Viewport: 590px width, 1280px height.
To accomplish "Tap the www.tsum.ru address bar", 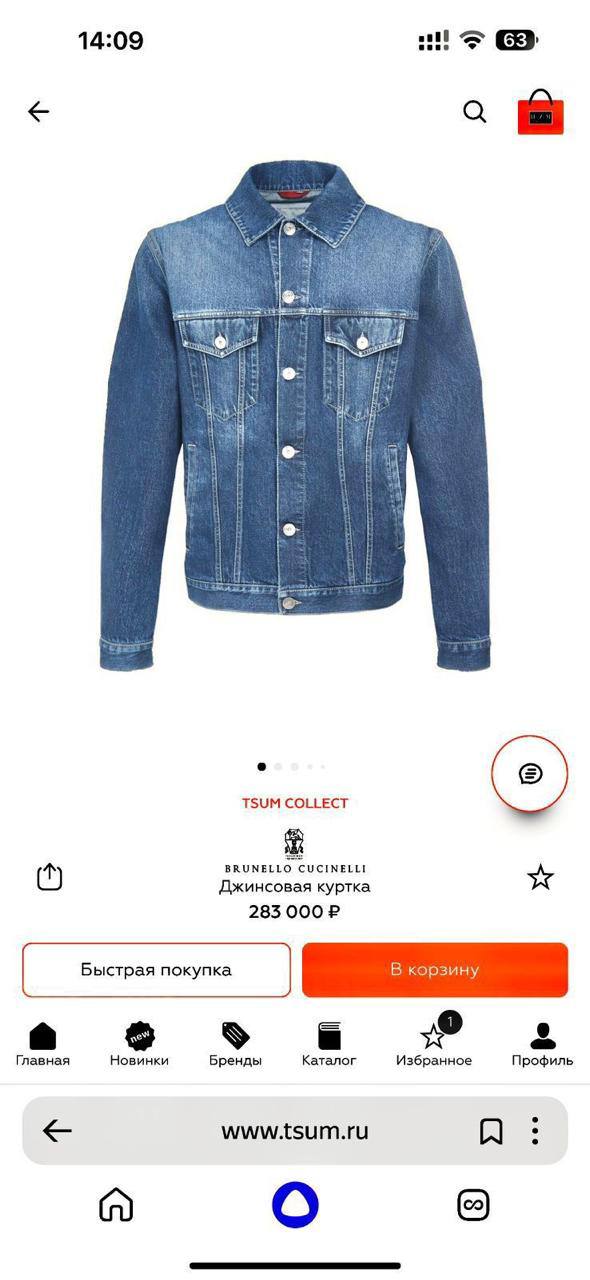I will (295, 1131).
